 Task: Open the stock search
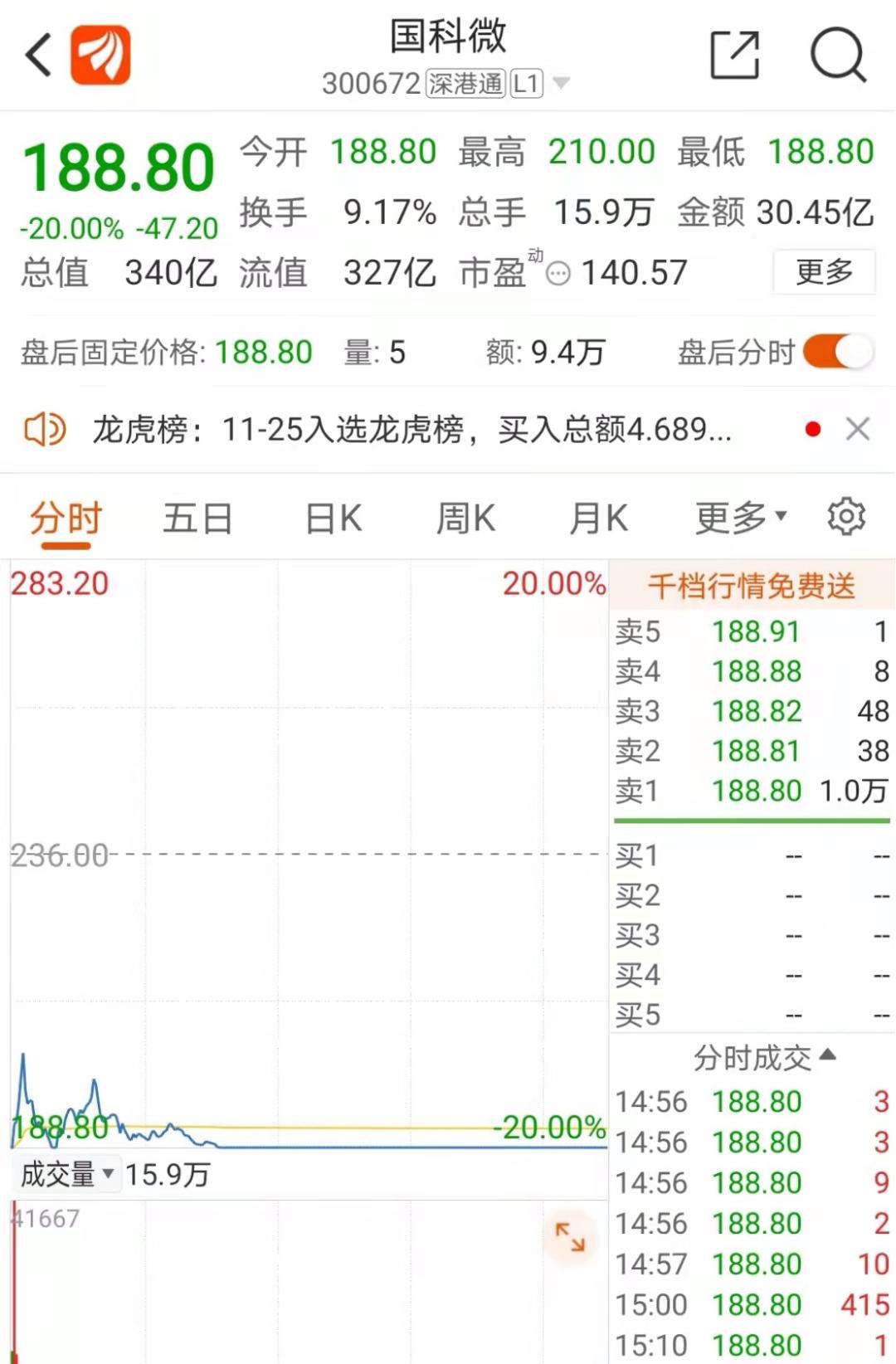pos(838,56)
